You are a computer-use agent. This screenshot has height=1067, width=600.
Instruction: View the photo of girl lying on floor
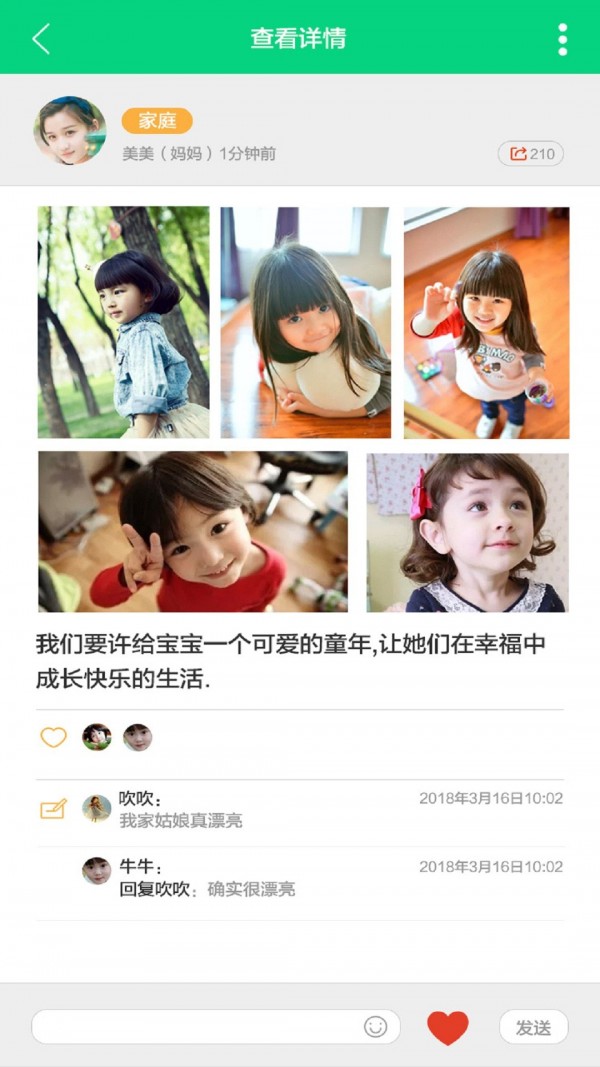point(305,322)
